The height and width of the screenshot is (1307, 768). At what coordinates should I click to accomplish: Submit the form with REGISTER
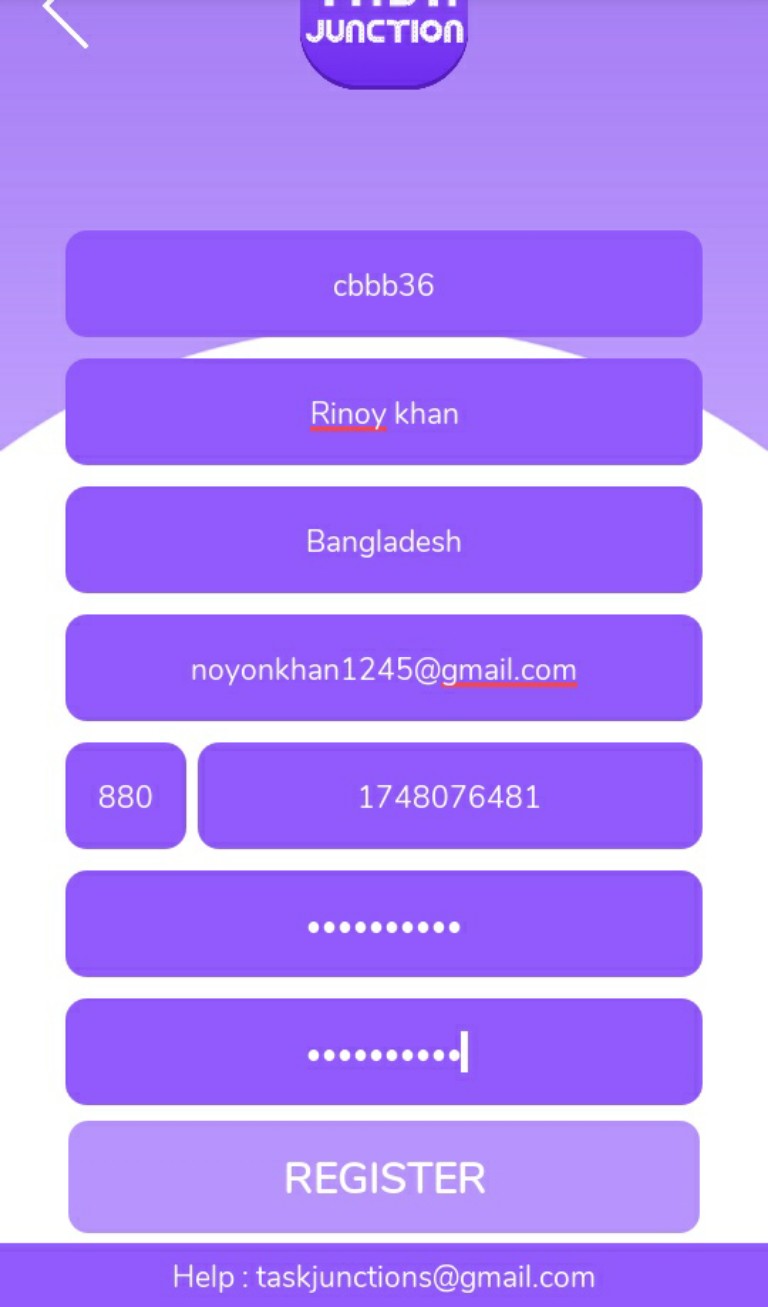pos(384,1177)
